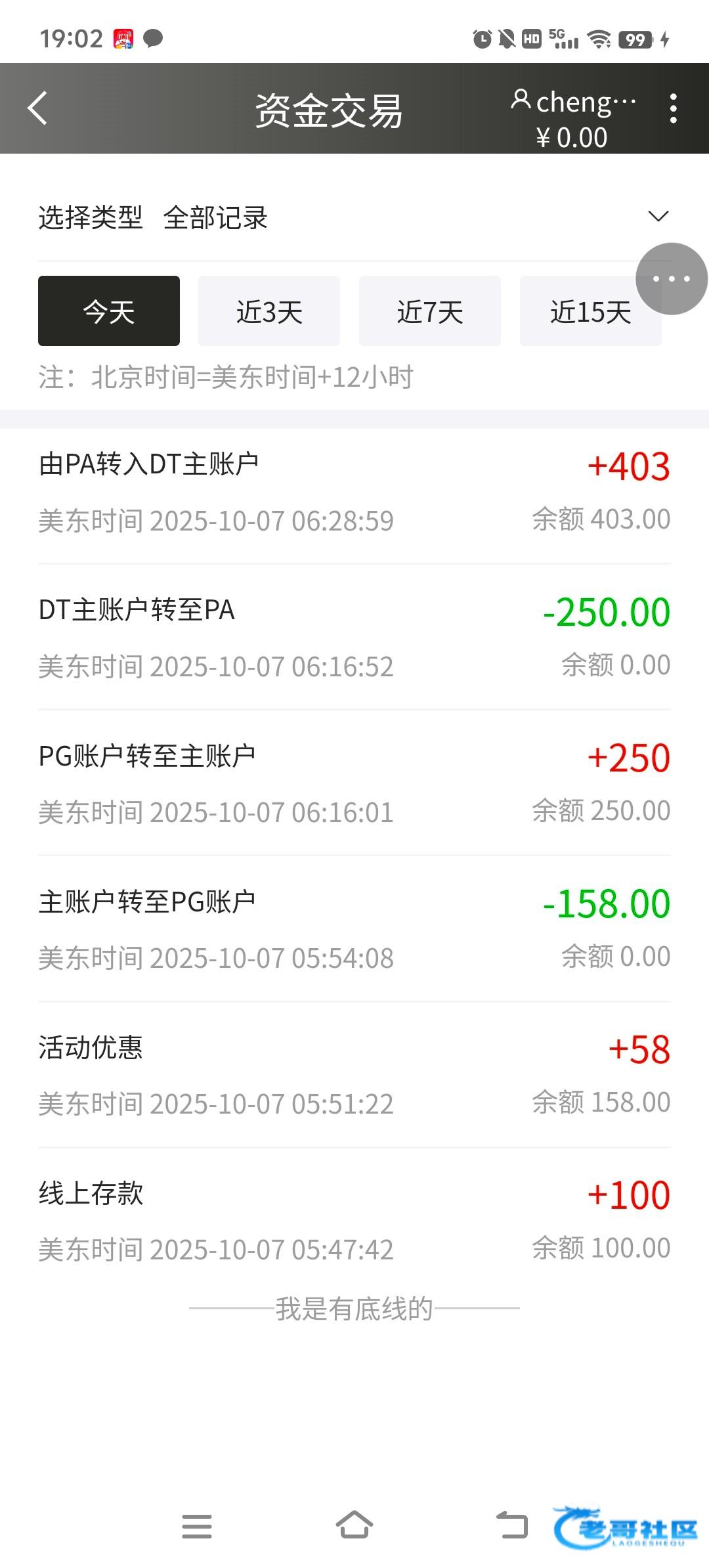Tap the grey floating ellipsis button
The width and height of the screenshot is (709, 1568).
tap(672, 279)
